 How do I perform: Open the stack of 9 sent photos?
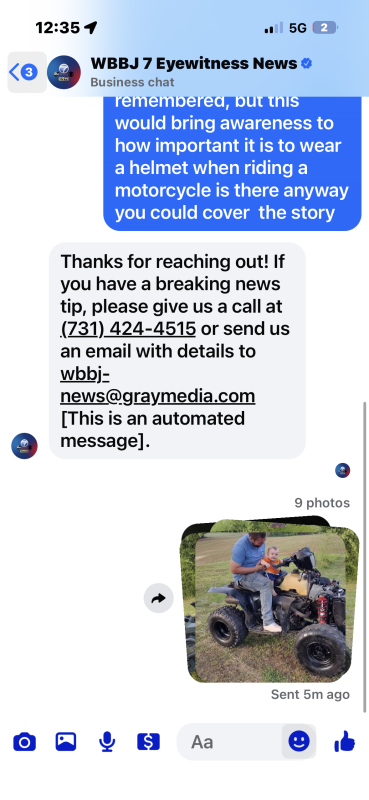pyautogui.click(x=269, y=600)
